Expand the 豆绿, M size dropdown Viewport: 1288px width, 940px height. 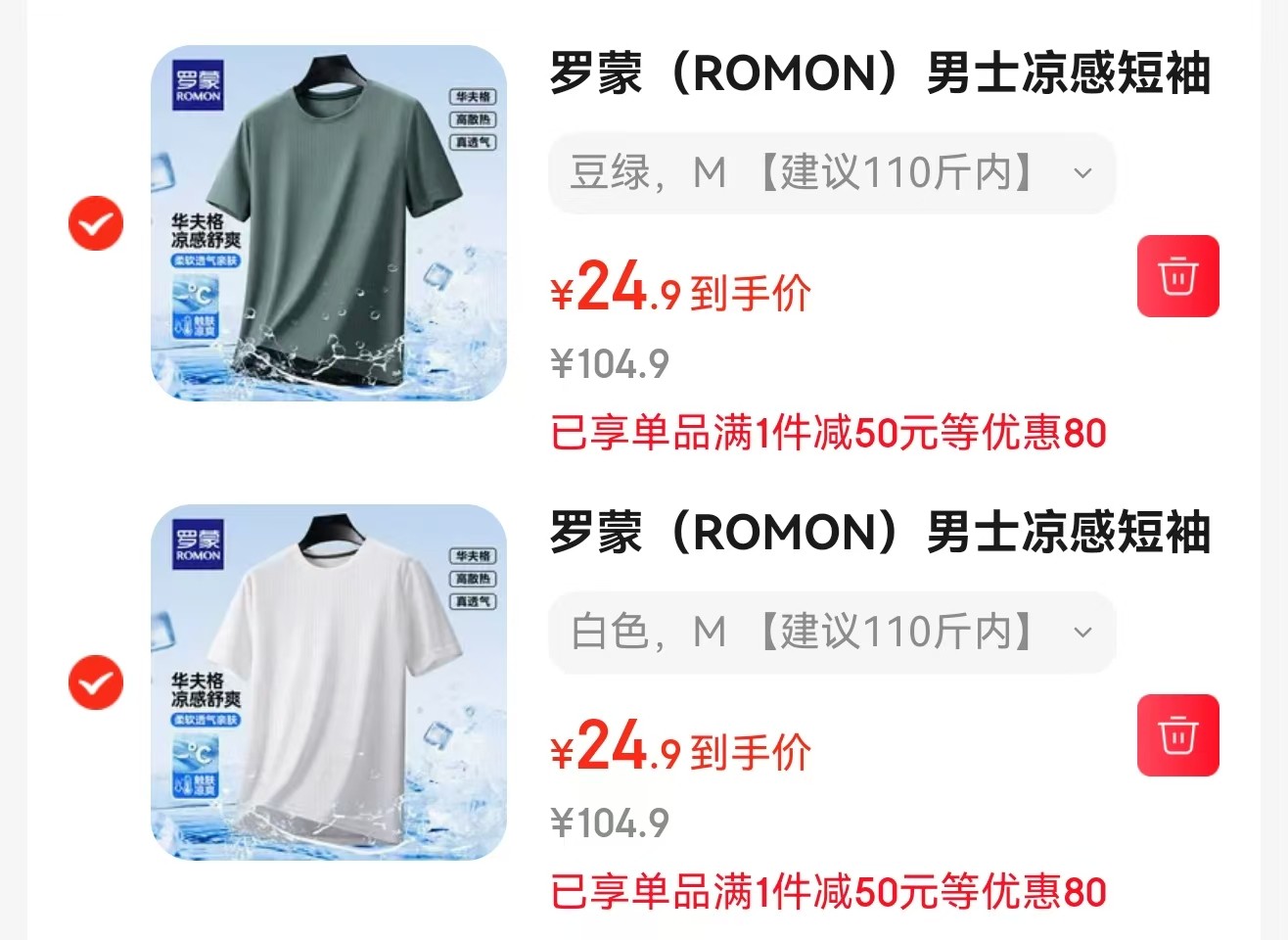832,173
